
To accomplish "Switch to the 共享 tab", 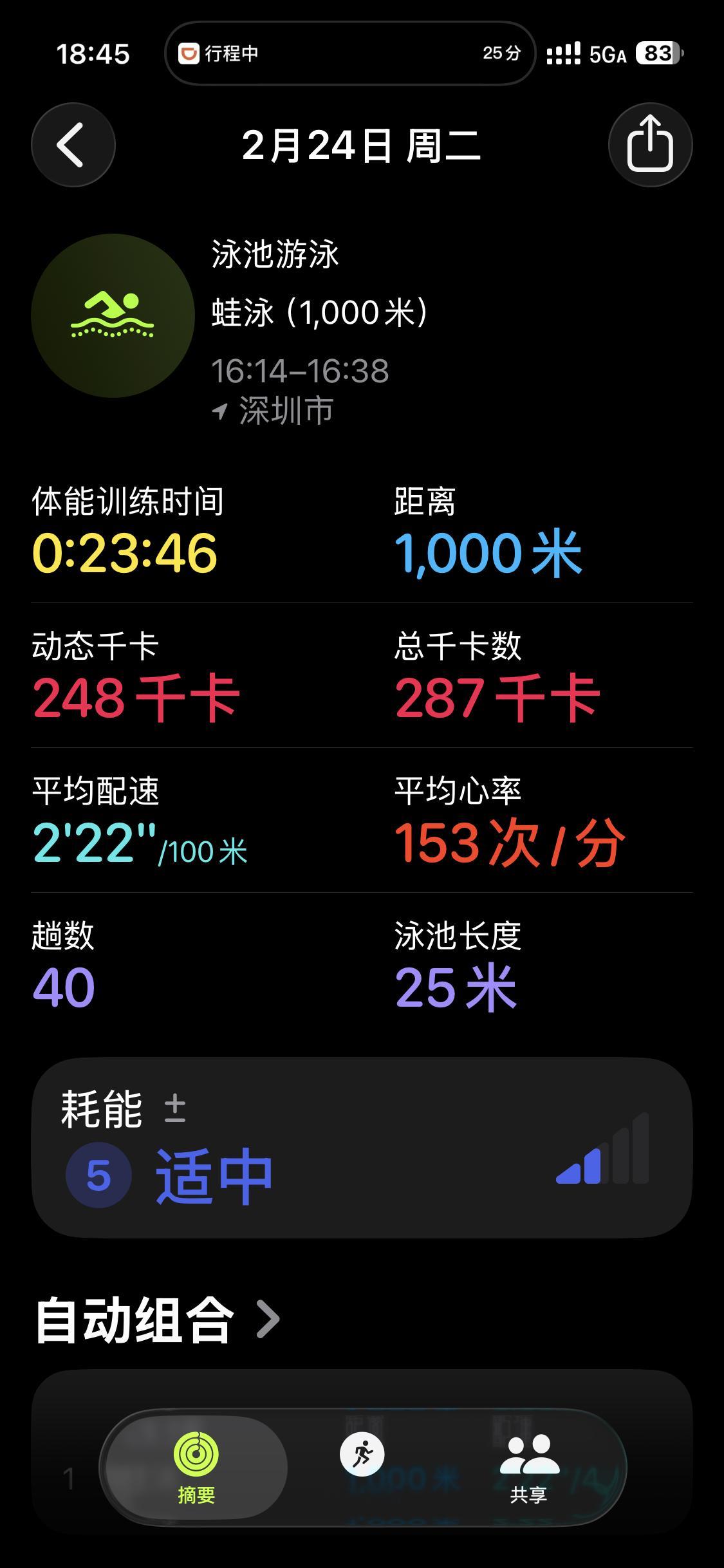I will pos(530,1493).
